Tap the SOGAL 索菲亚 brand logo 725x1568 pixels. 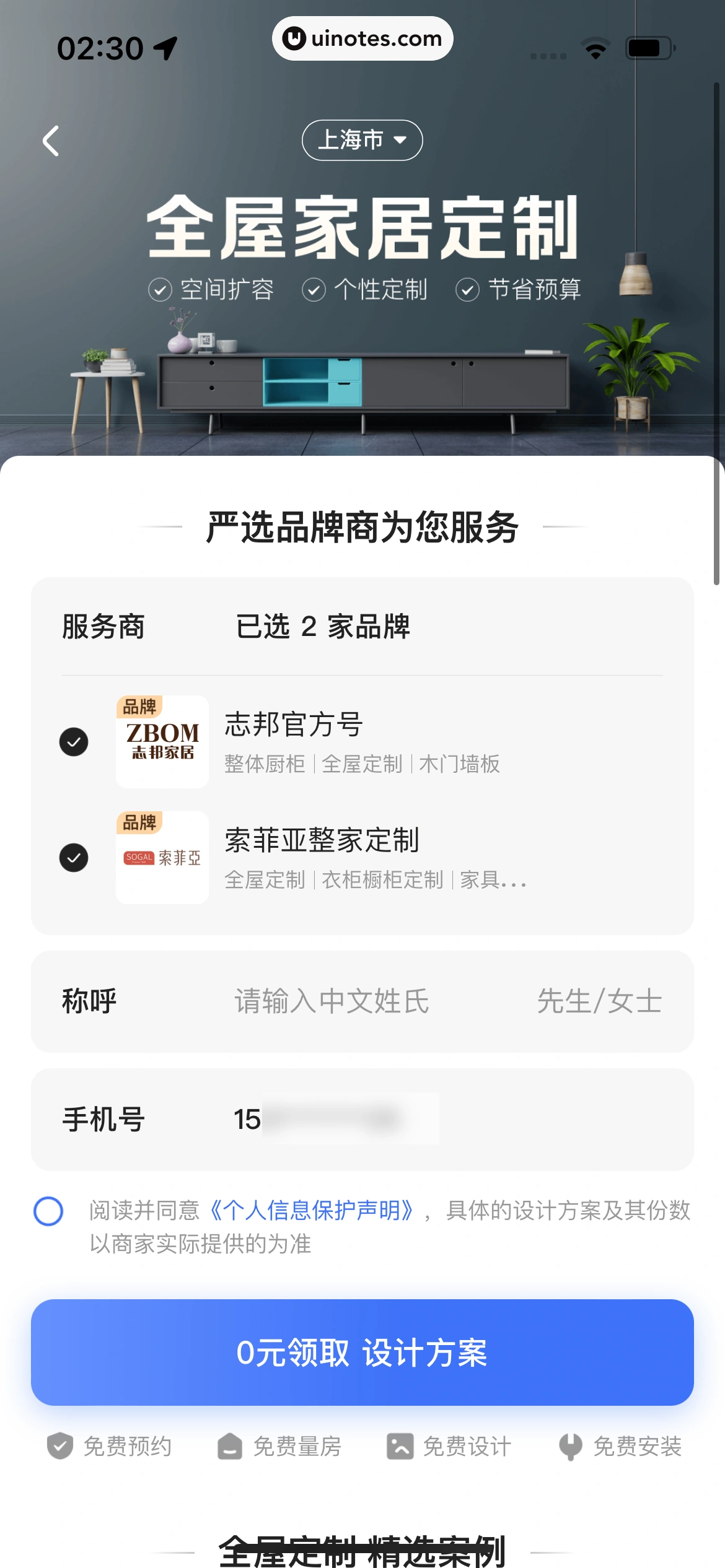click(x=161, y=858)
